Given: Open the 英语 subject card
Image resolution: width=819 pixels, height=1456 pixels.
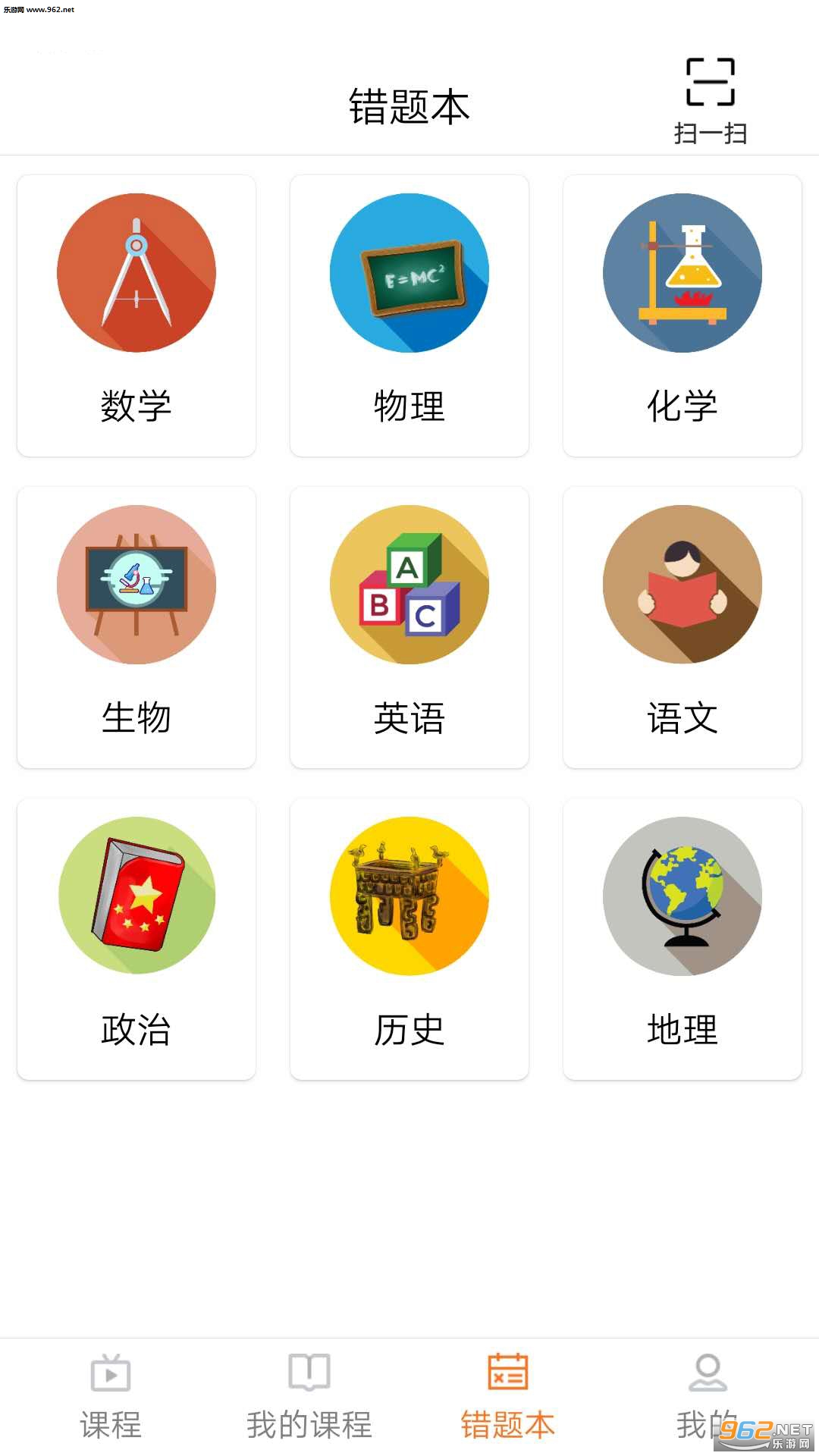Looking at the screenshot, I should [x=409, y=627].
